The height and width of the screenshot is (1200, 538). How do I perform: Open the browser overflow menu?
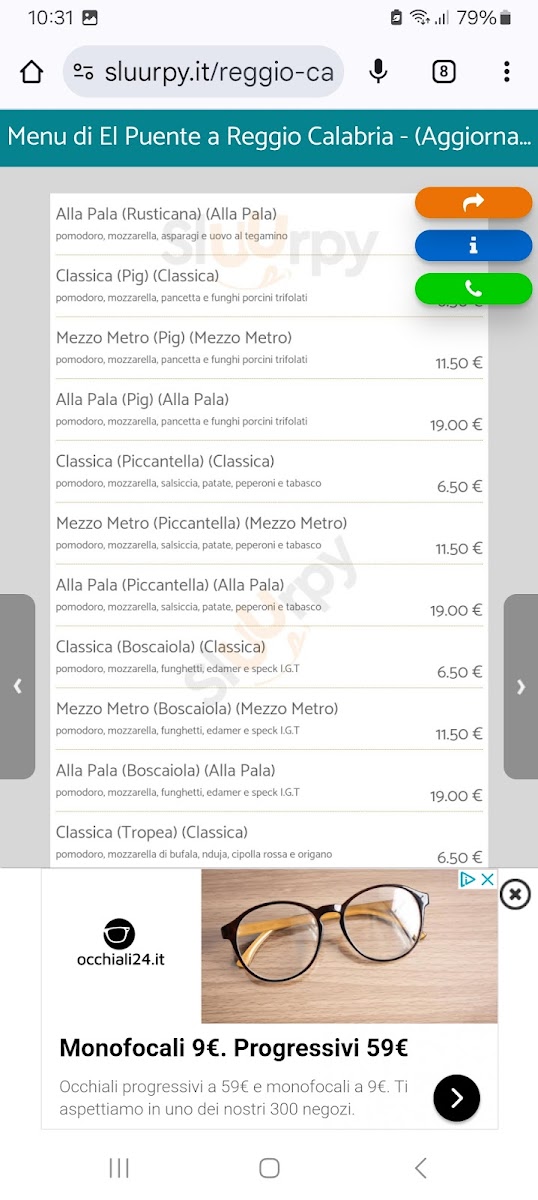[507, 72]
